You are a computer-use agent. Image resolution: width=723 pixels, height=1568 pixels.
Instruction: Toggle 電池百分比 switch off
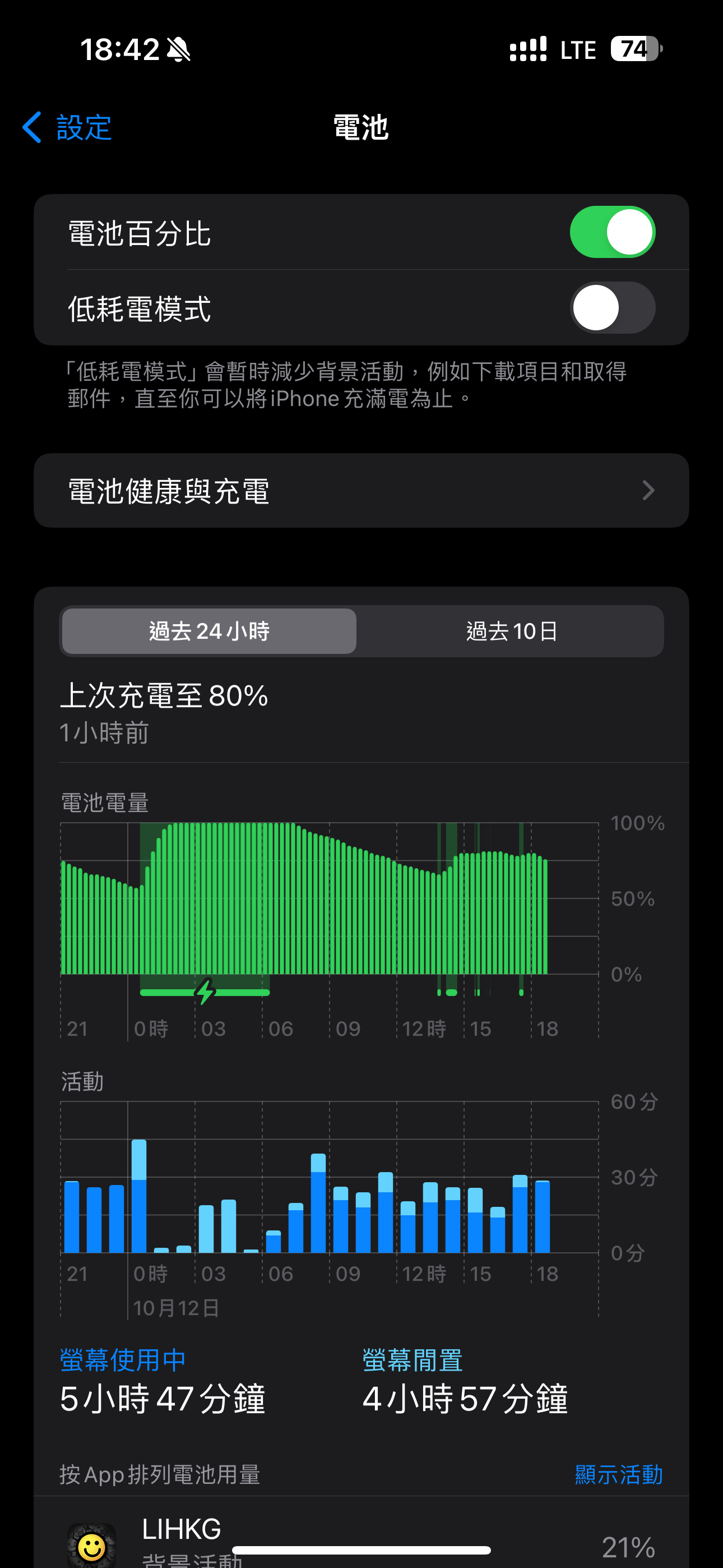point(612,232)
